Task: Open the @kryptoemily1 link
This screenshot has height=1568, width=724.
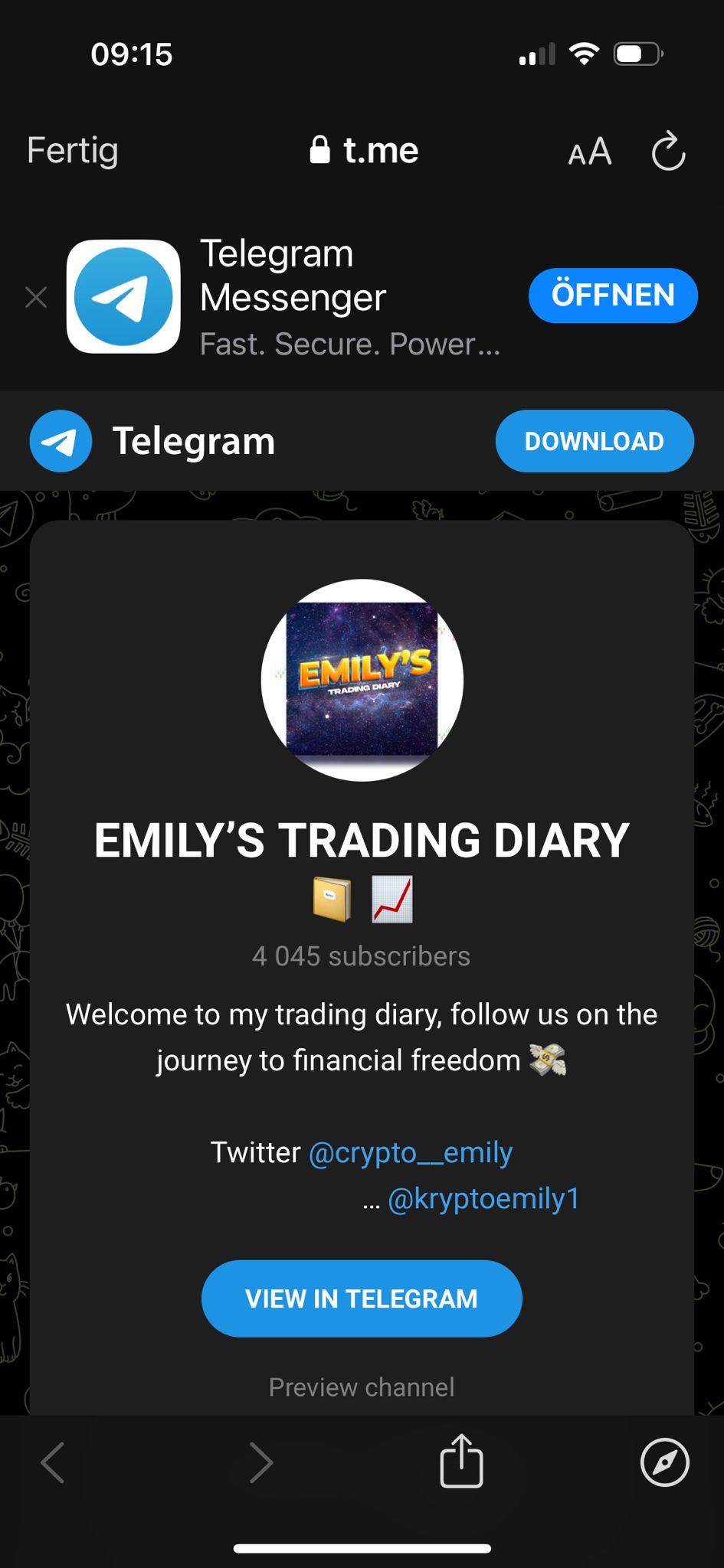Action: click(483, 1198)
